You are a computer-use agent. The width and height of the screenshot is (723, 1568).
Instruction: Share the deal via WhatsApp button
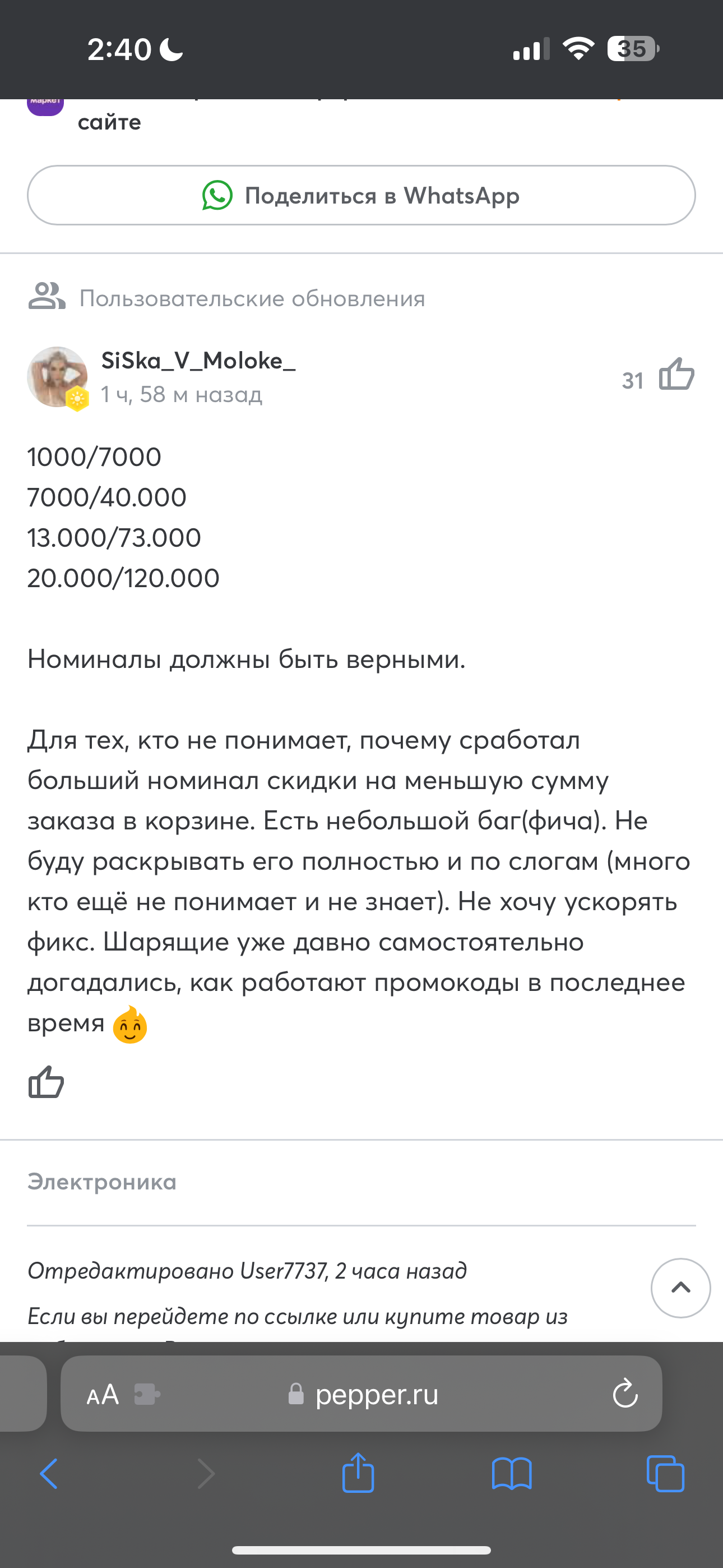(361, 195)
